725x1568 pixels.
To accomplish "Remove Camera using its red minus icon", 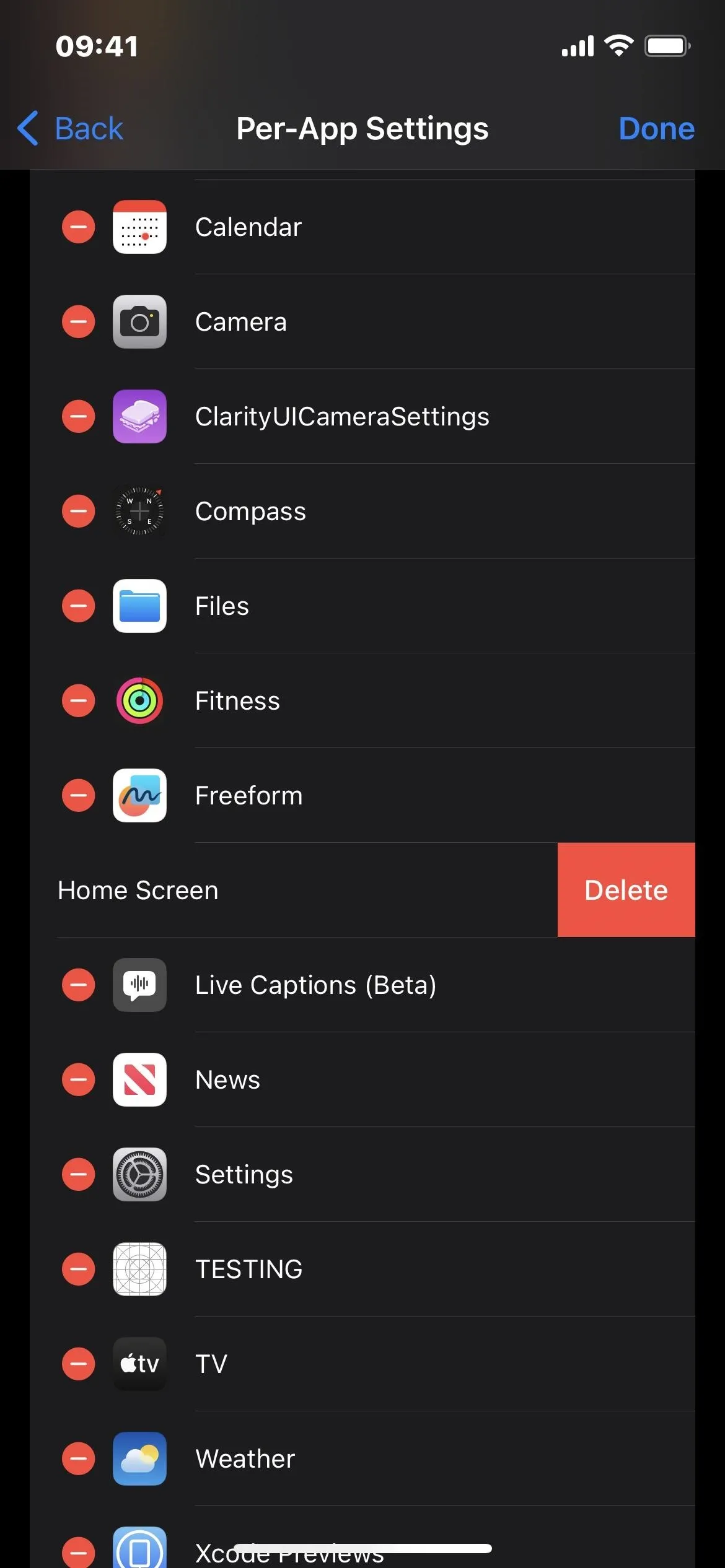I will (79, 321).
